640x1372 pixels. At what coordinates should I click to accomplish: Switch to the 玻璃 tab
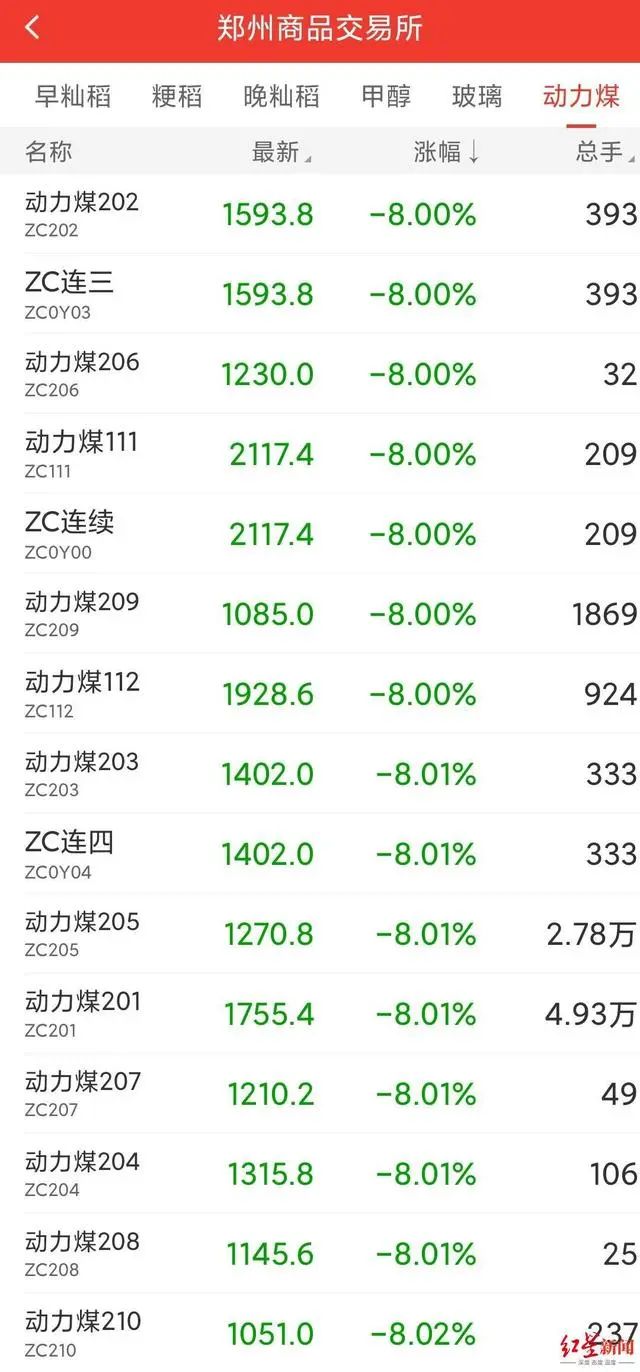point(477,97)
